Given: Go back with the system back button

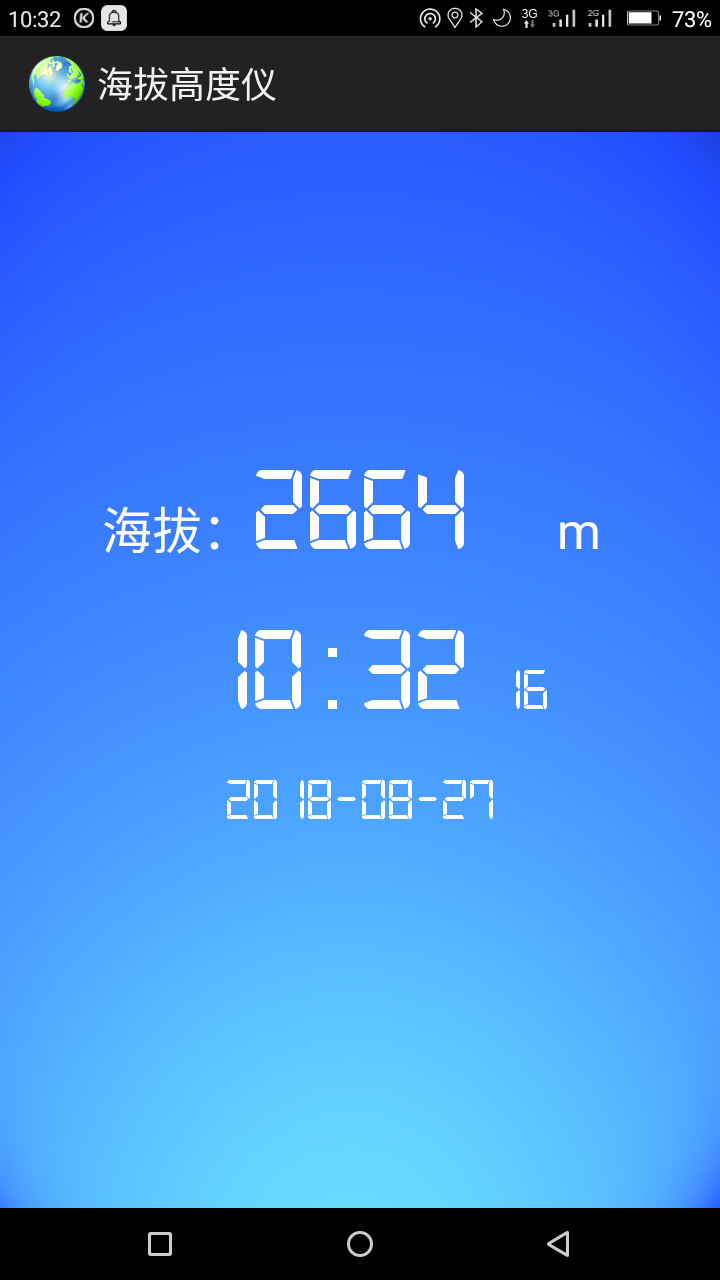Looking at the screenshot, I should click(x=558, y=1243).
